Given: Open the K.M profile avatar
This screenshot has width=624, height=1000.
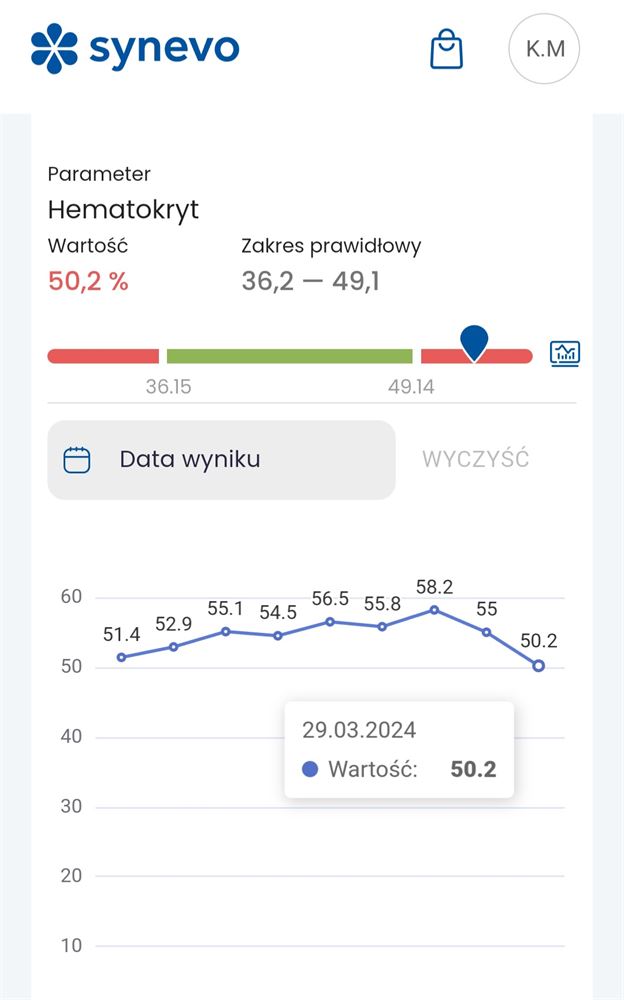Looking at the screenshot, I should pyautogui.click(x=544, y=48).
